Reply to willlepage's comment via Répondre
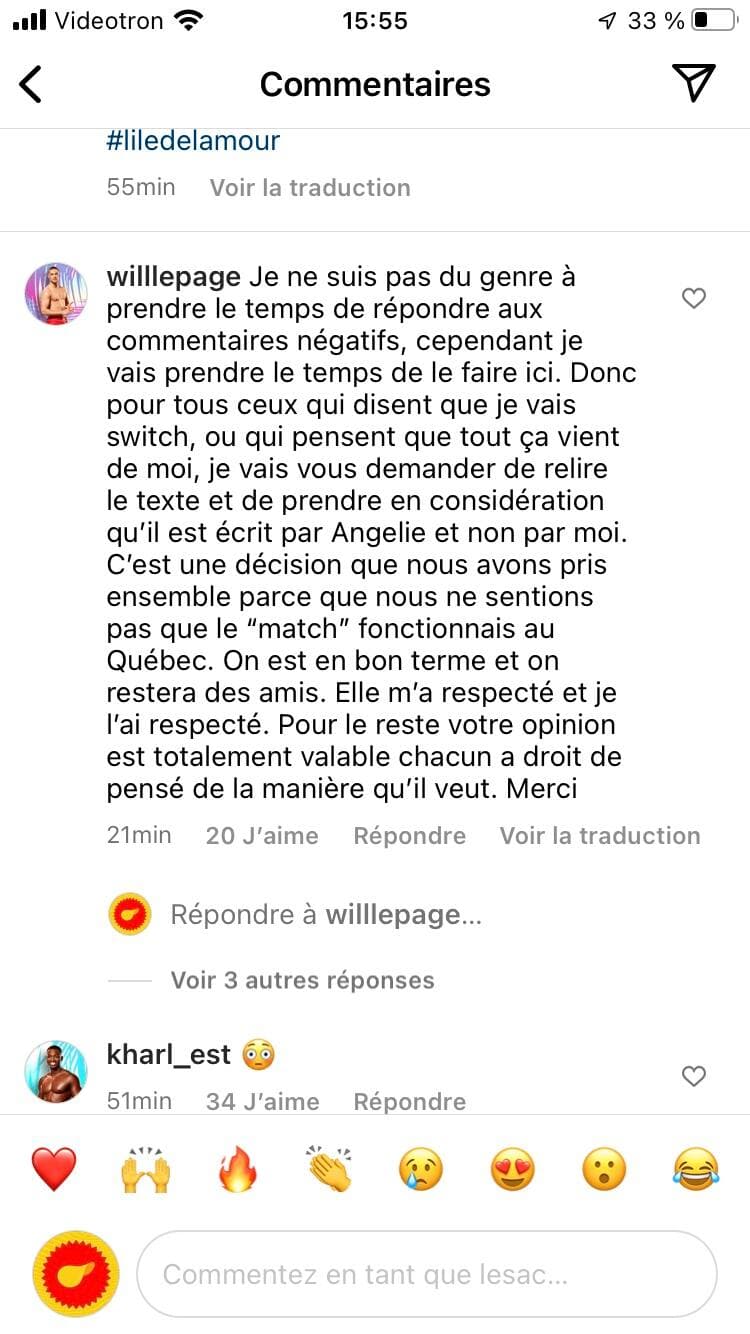 click(409, 836)
